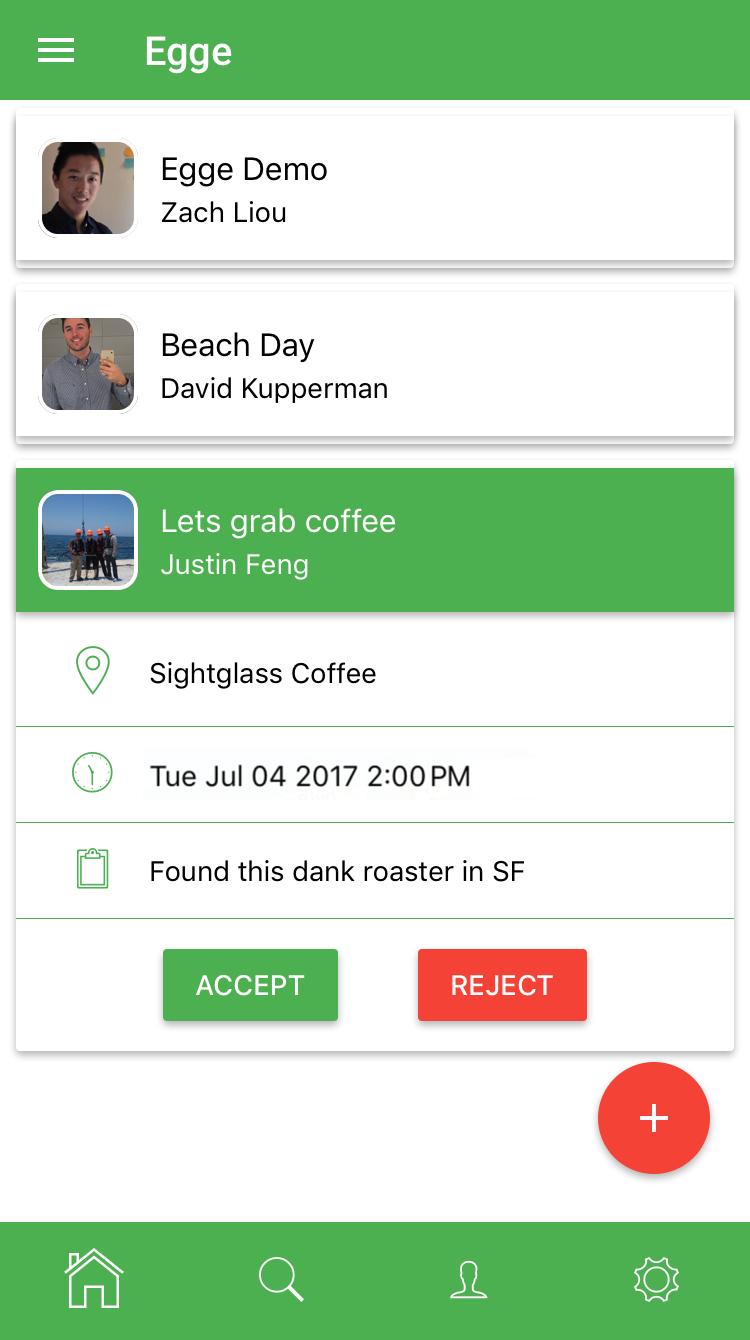Open the Egge Demo invitation card
750x1340 pixels.
(x=374, y=189)
